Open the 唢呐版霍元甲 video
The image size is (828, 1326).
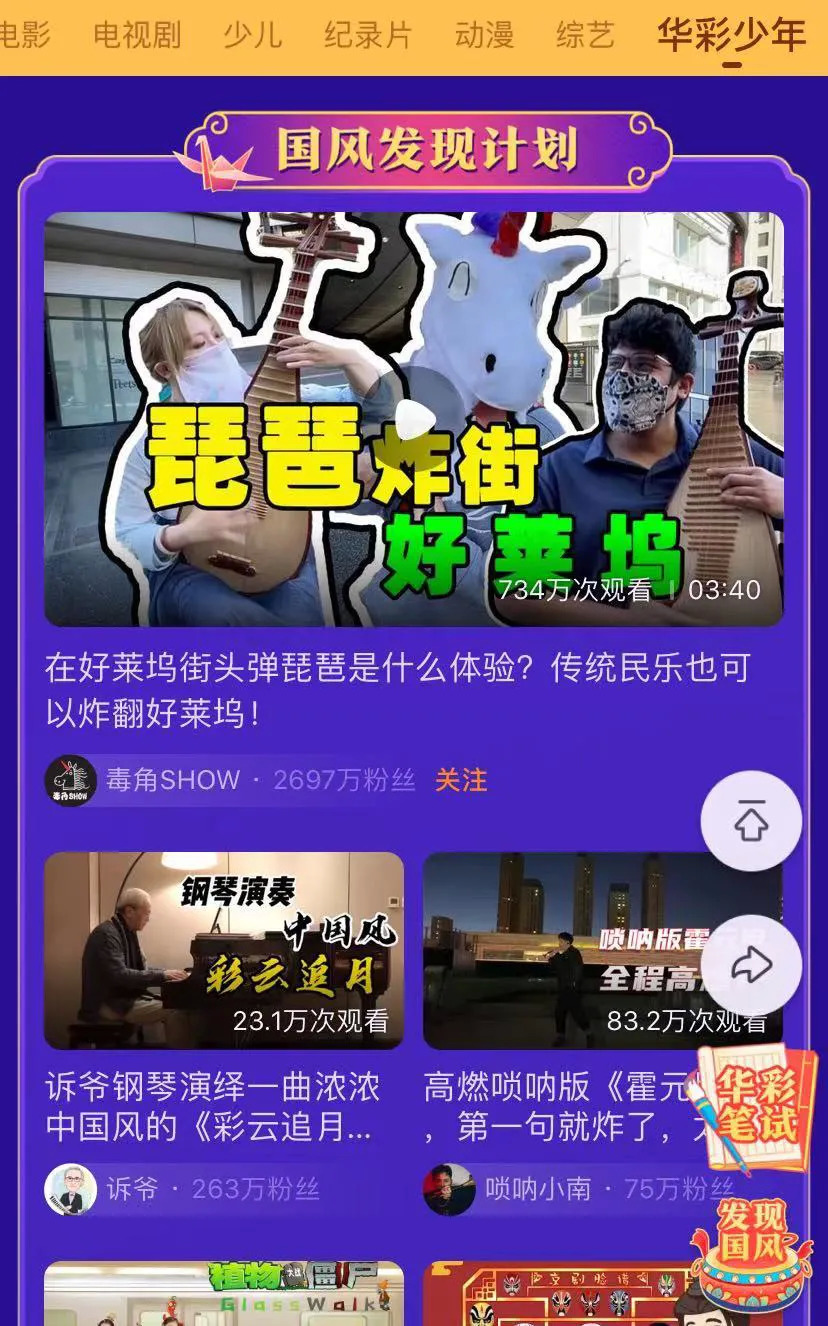tap(560, 950)
